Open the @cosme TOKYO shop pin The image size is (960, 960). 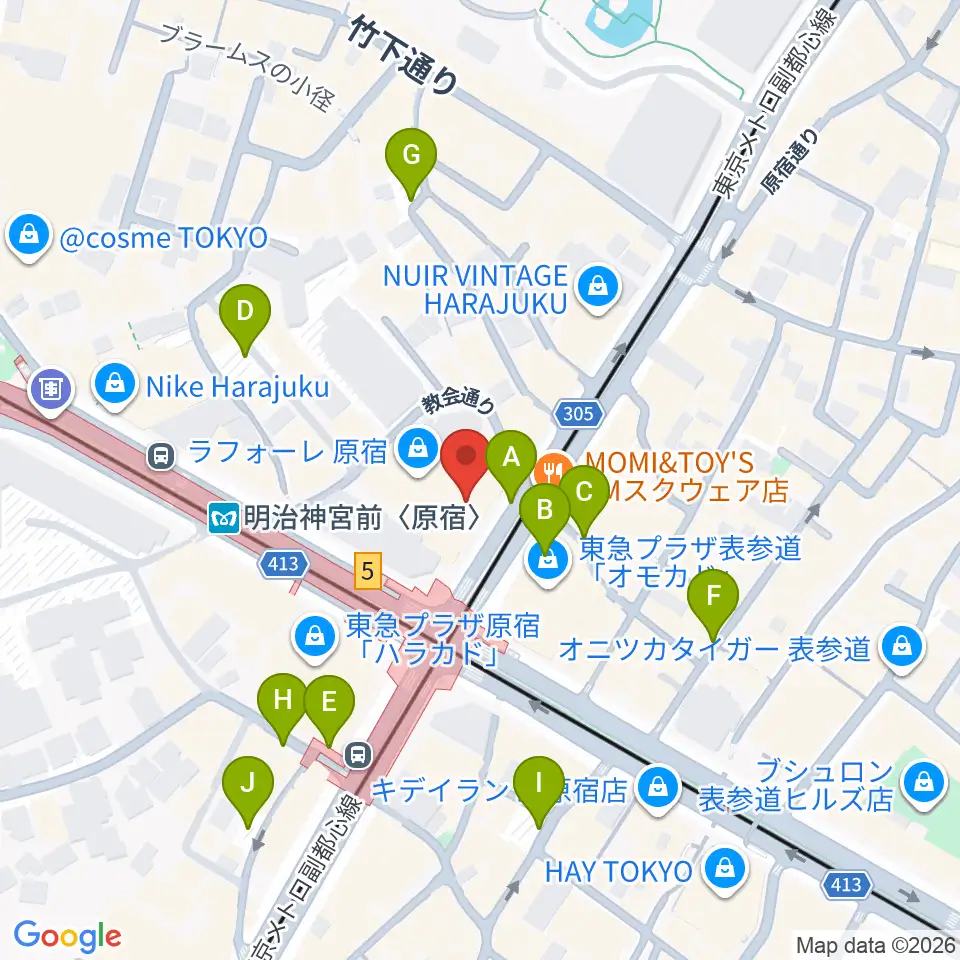28,236
